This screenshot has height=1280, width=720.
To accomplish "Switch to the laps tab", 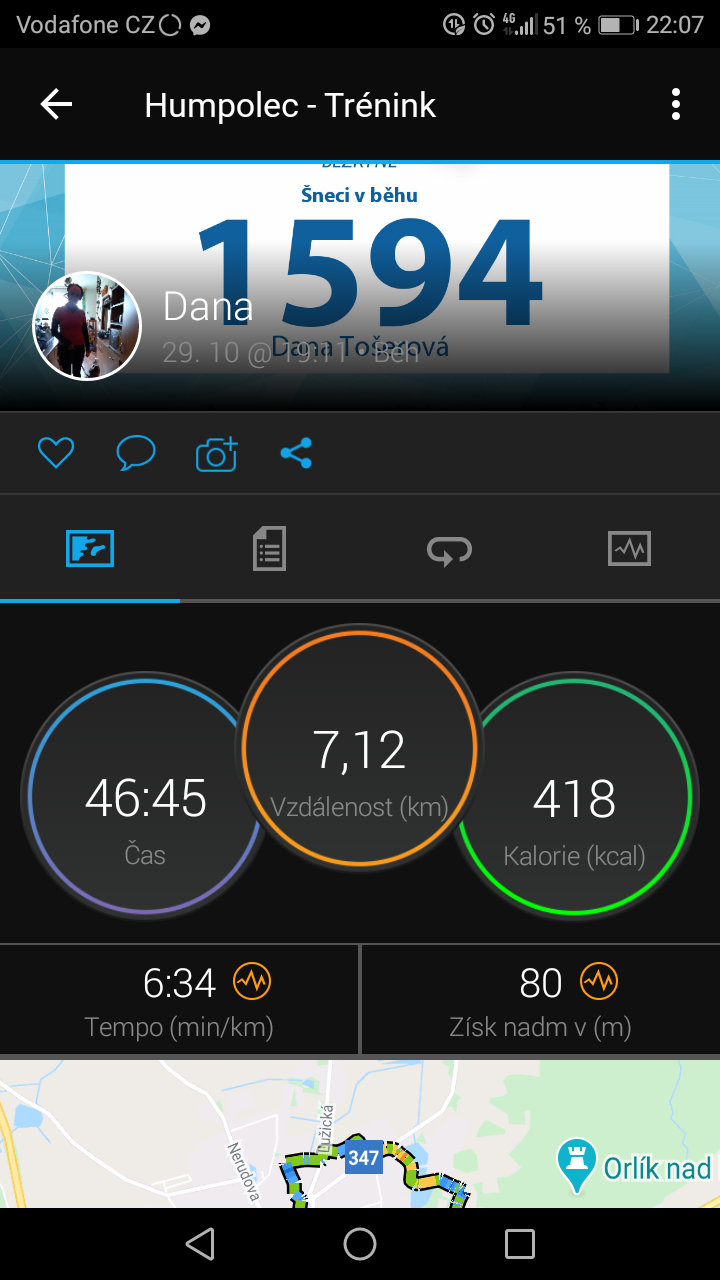I will coord(450,549).
